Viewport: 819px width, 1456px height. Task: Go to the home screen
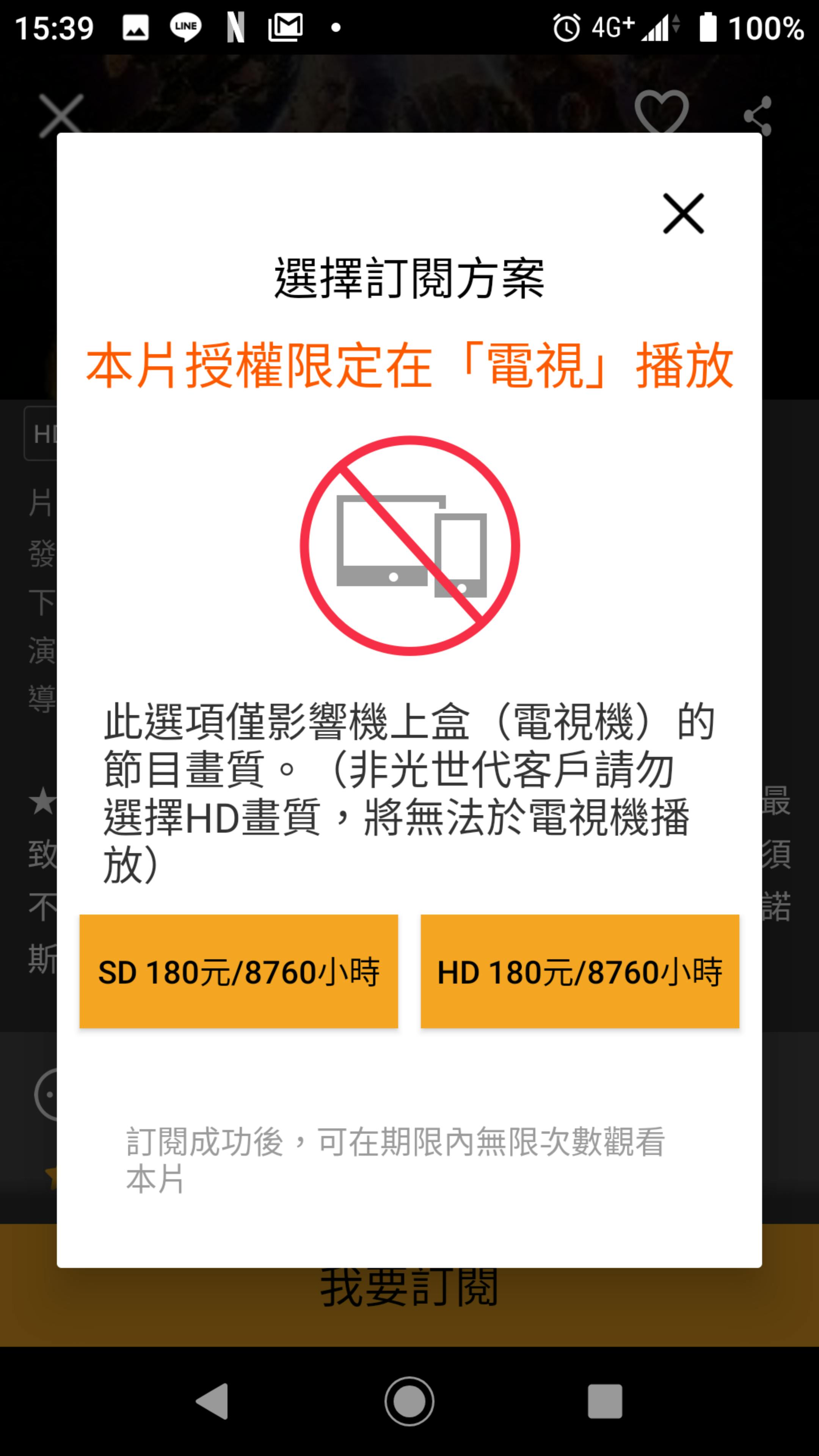(409, 1401)
